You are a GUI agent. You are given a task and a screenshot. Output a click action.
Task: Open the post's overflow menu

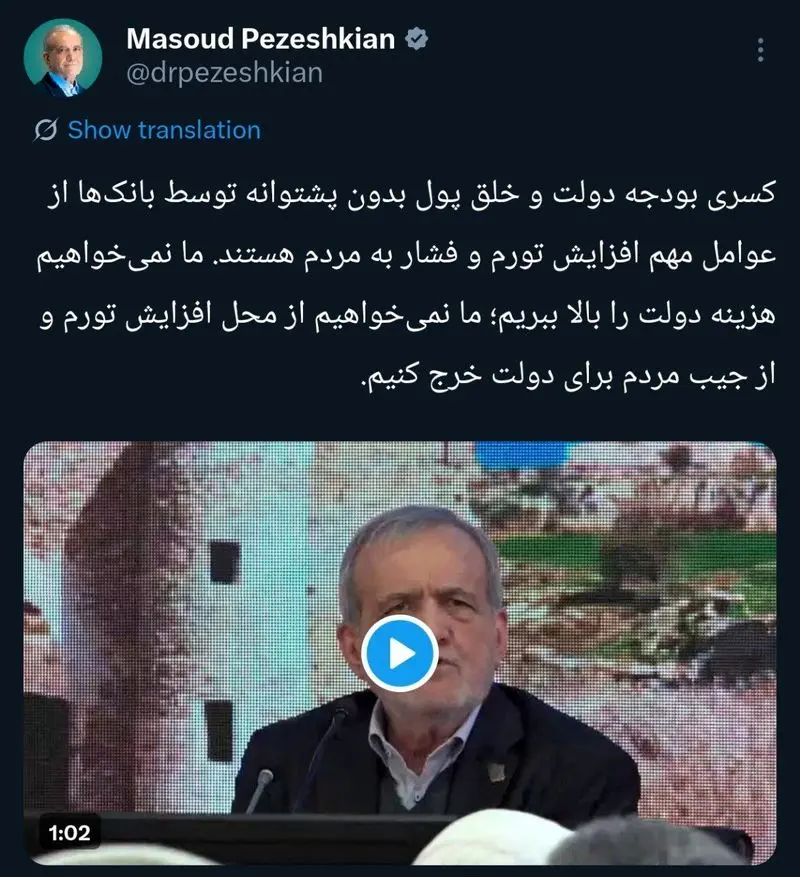(x=761, y=50)
